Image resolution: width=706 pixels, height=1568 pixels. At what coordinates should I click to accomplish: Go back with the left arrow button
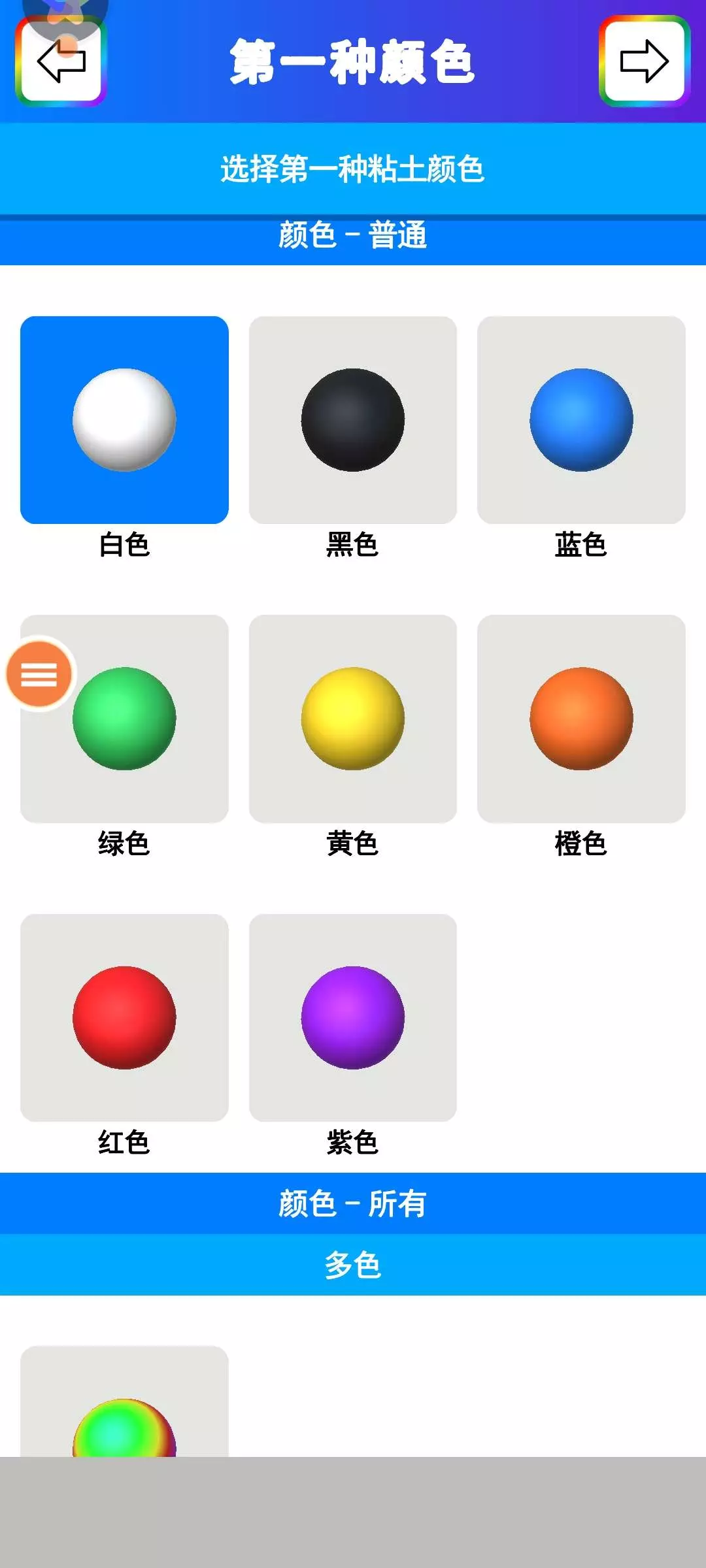click(x=61, y=61)
